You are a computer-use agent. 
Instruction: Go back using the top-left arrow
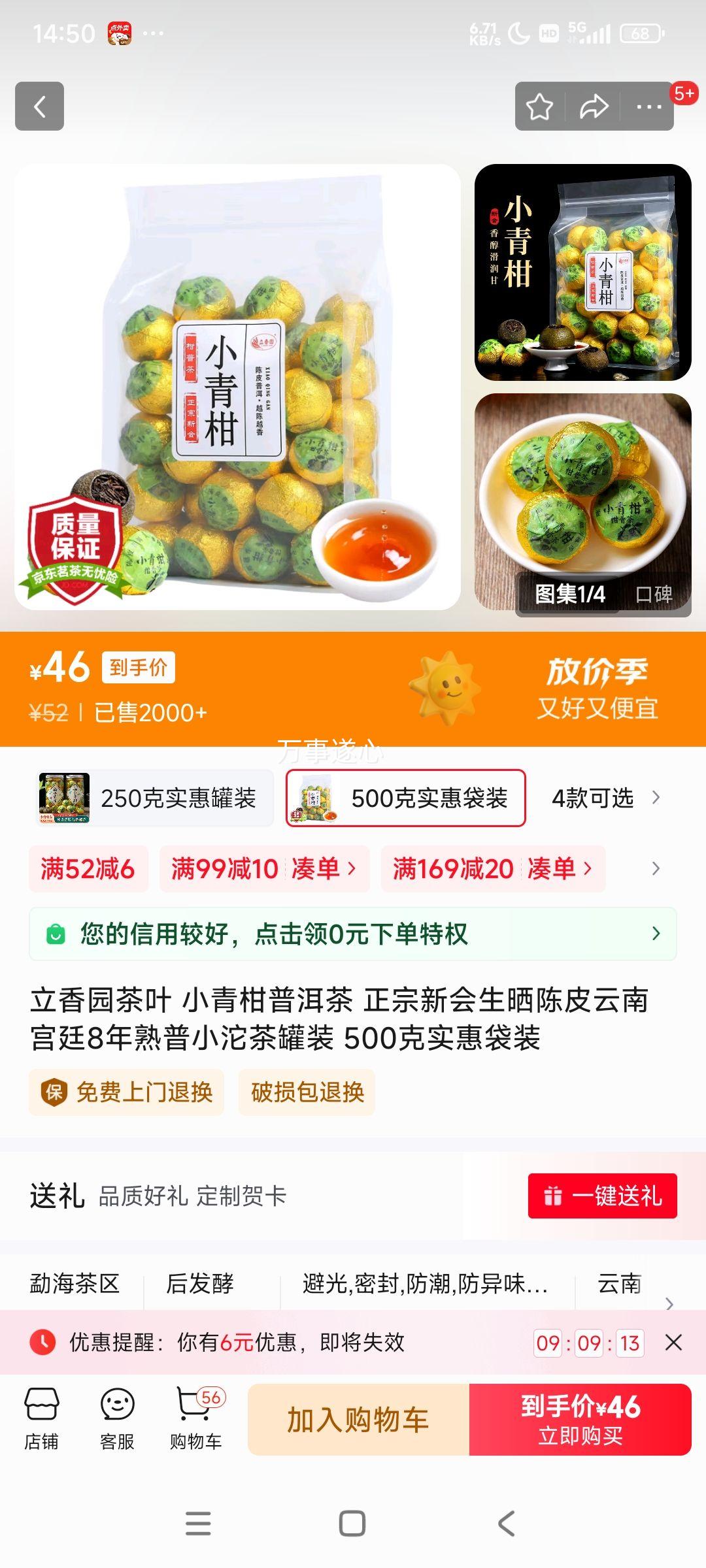point(39,106)
